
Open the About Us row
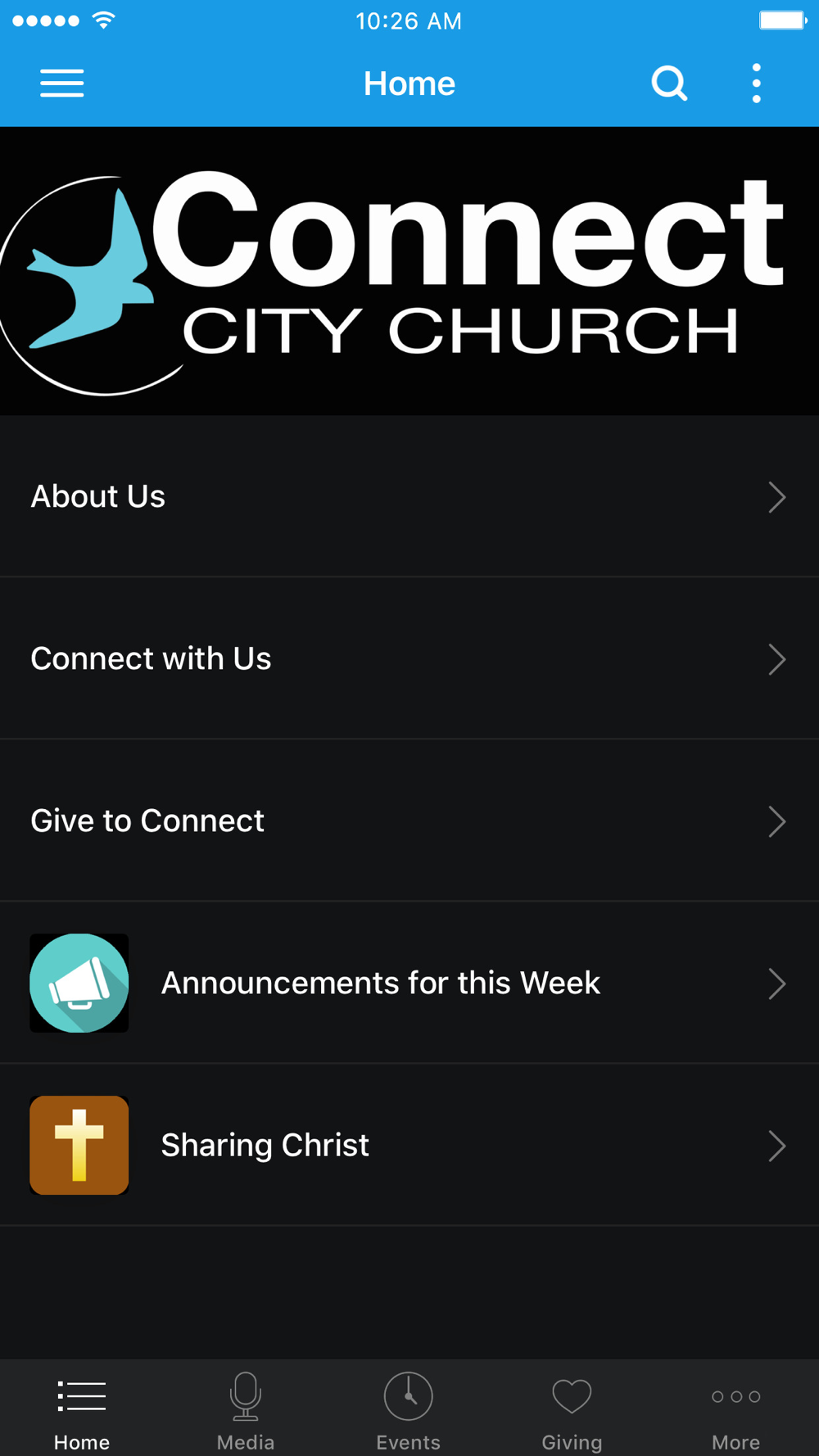click(409, 496)
